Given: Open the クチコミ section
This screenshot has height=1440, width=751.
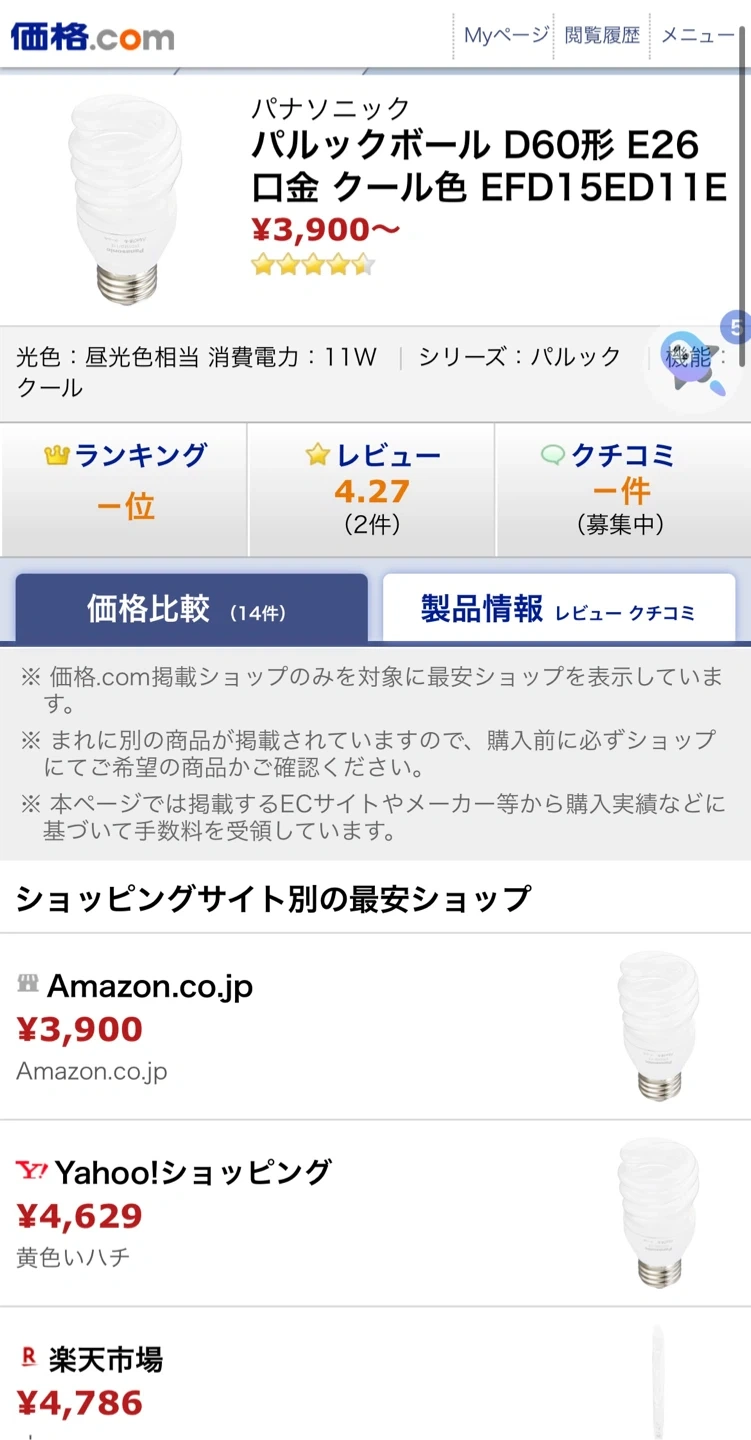Looking at the screenshot, I should pos(621,488).
